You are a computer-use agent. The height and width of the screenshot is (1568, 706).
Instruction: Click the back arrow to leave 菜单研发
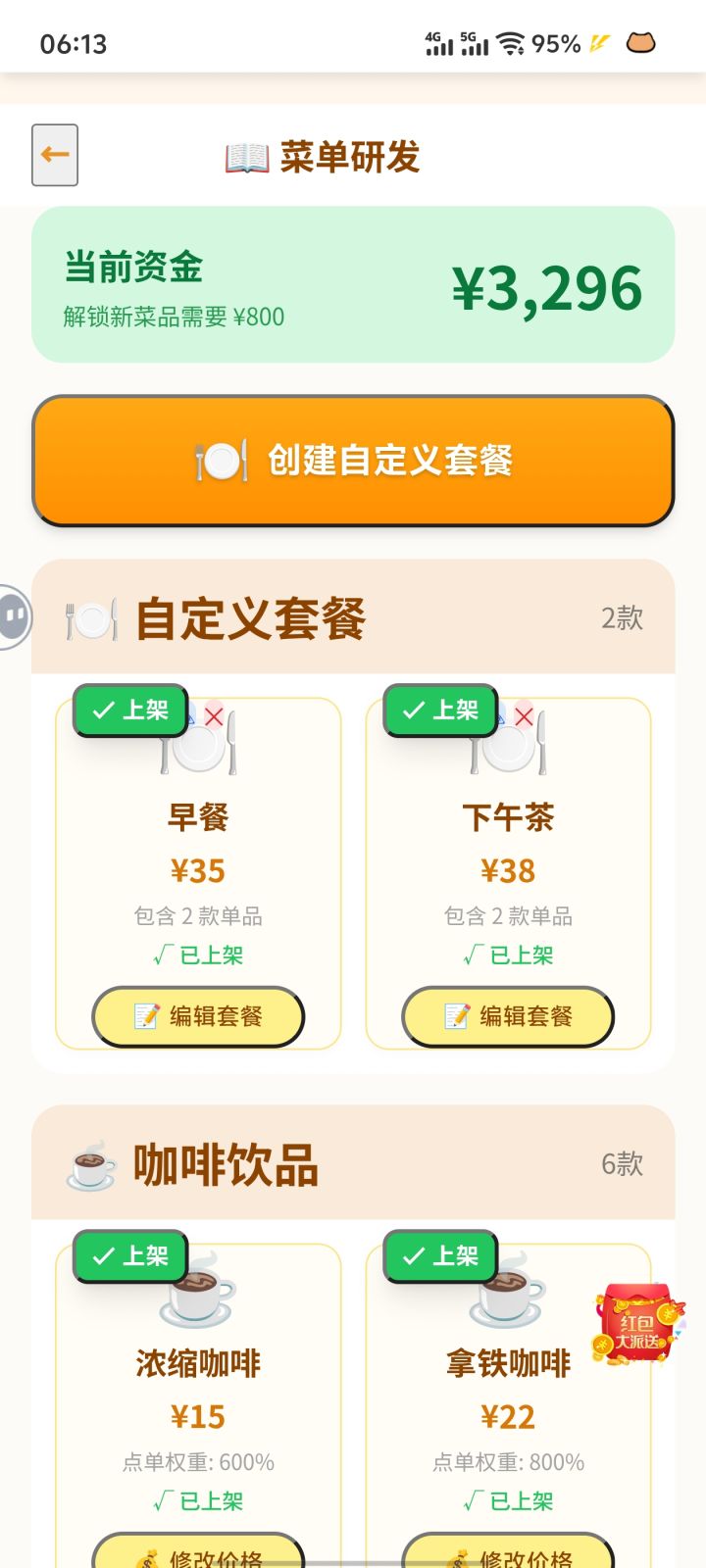54,154
